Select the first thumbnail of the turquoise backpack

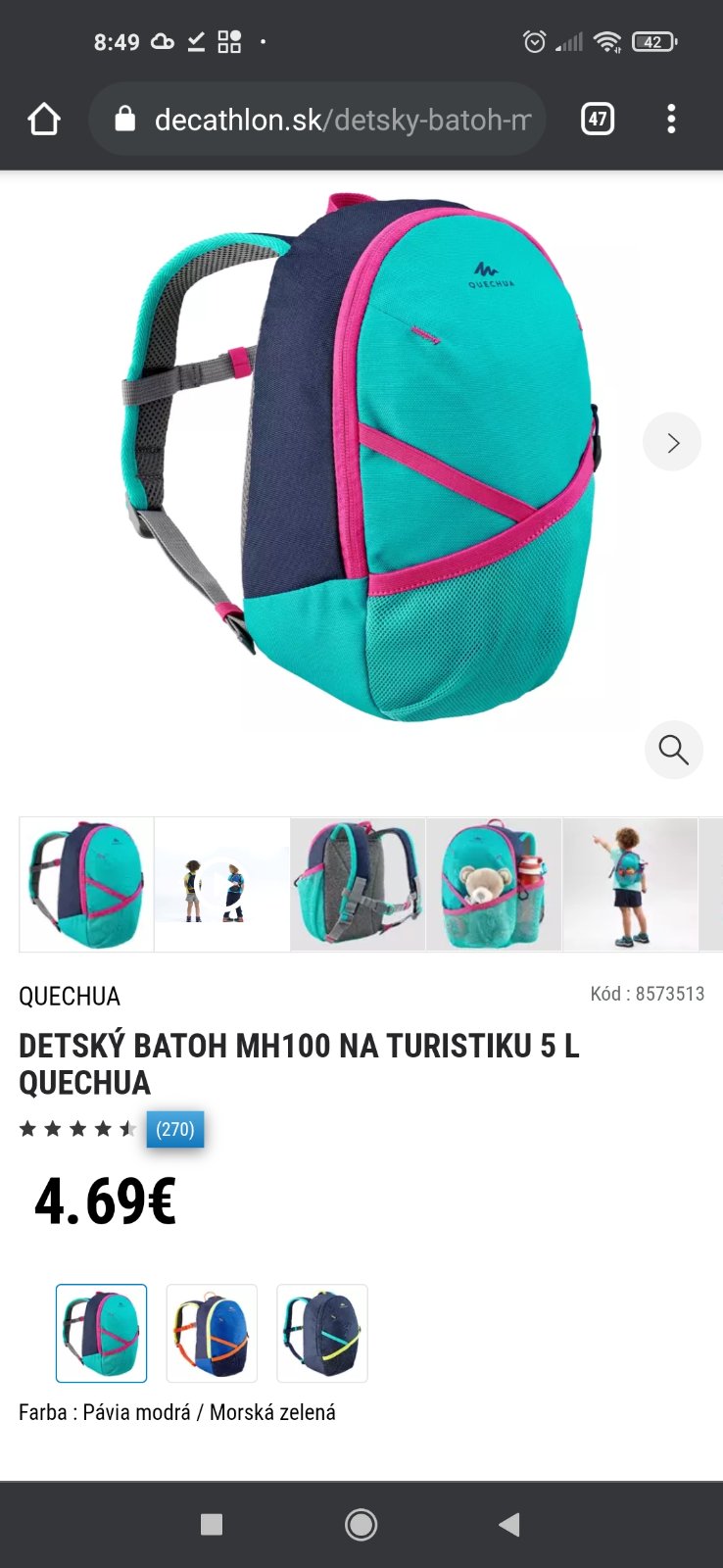pyautogui.click(x=87, y=885)
